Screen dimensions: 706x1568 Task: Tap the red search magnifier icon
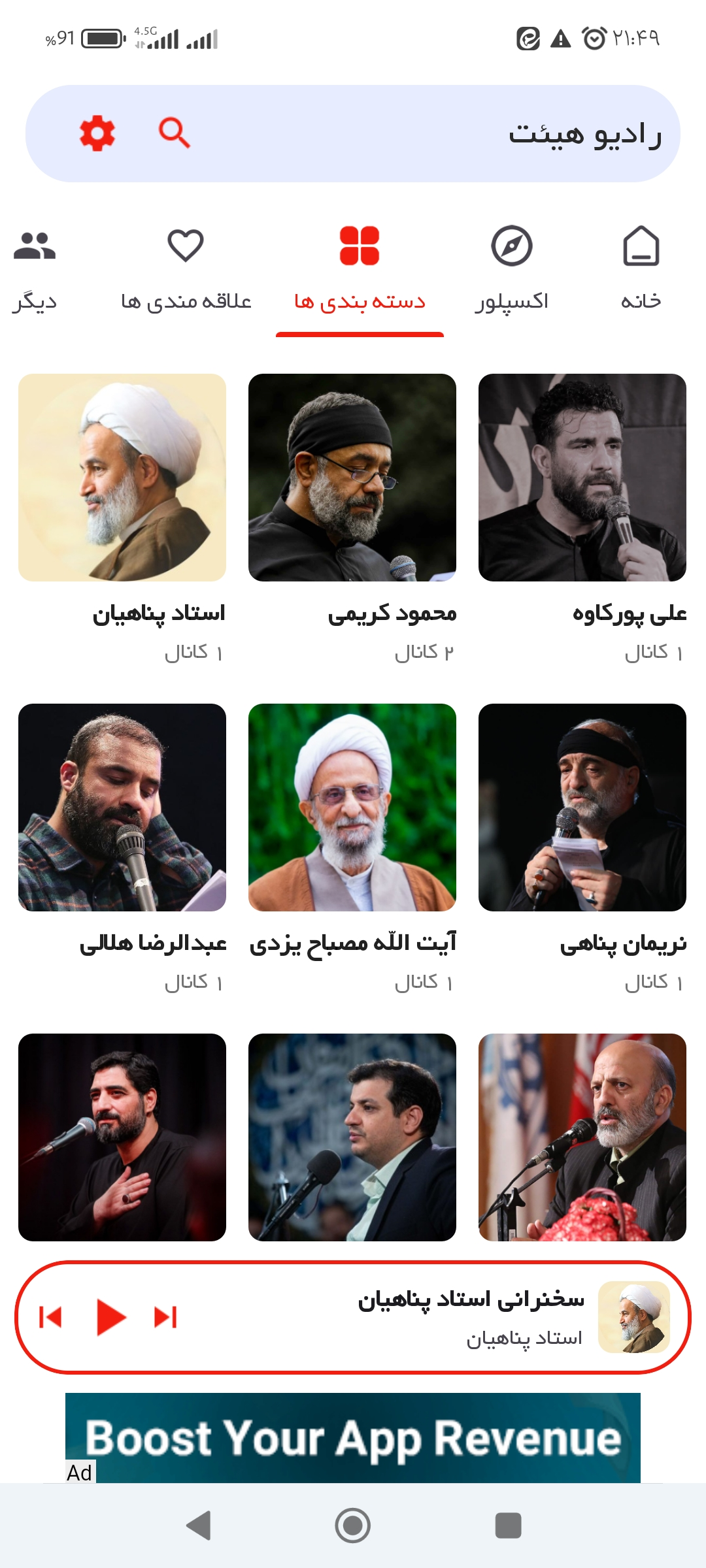175,133
